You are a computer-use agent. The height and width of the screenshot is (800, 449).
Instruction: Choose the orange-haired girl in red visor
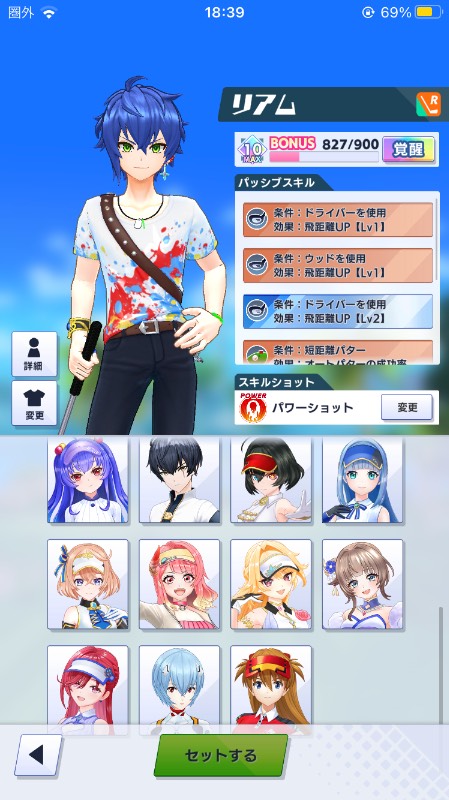pos(271,685)
